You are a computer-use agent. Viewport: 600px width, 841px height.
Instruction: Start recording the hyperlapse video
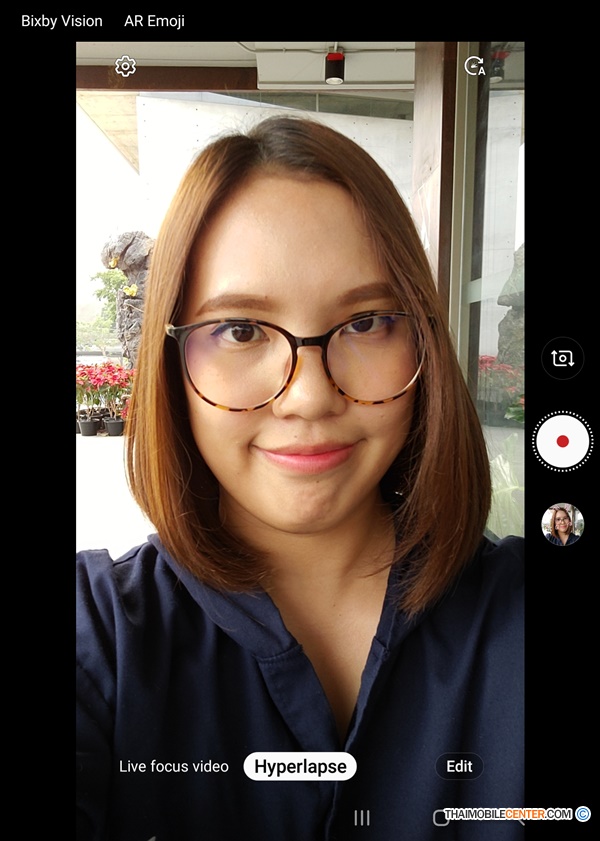562,441
